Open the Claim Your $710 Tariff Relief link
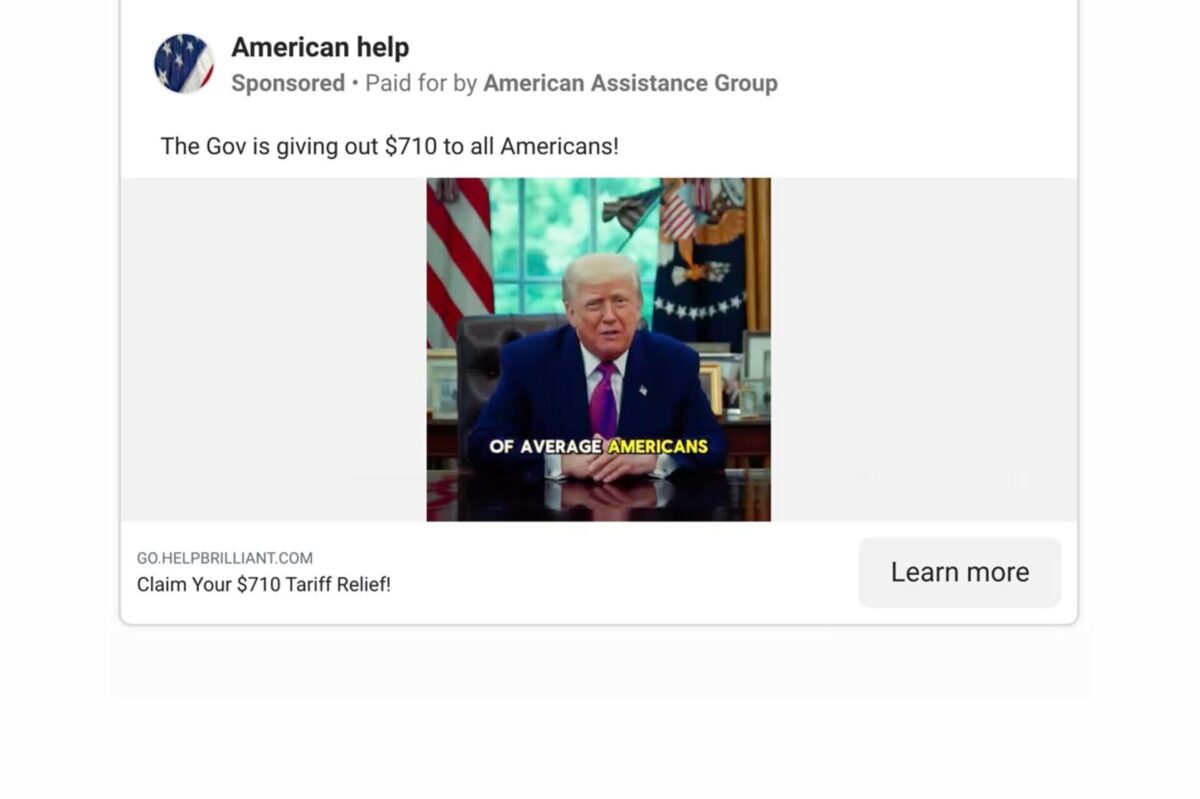 point(264,585)
